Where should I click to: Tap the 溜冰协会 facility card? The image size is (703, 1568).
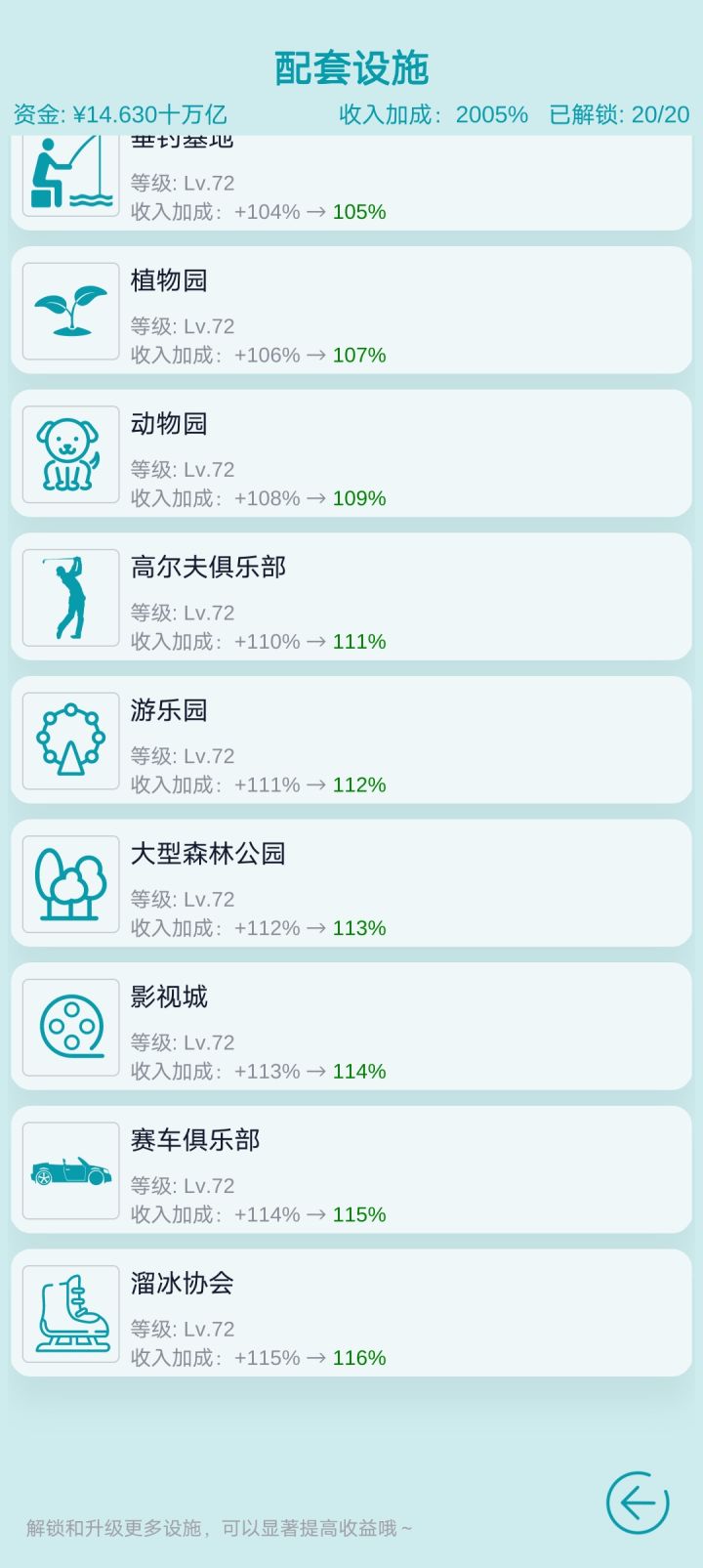click(351, 1313)
